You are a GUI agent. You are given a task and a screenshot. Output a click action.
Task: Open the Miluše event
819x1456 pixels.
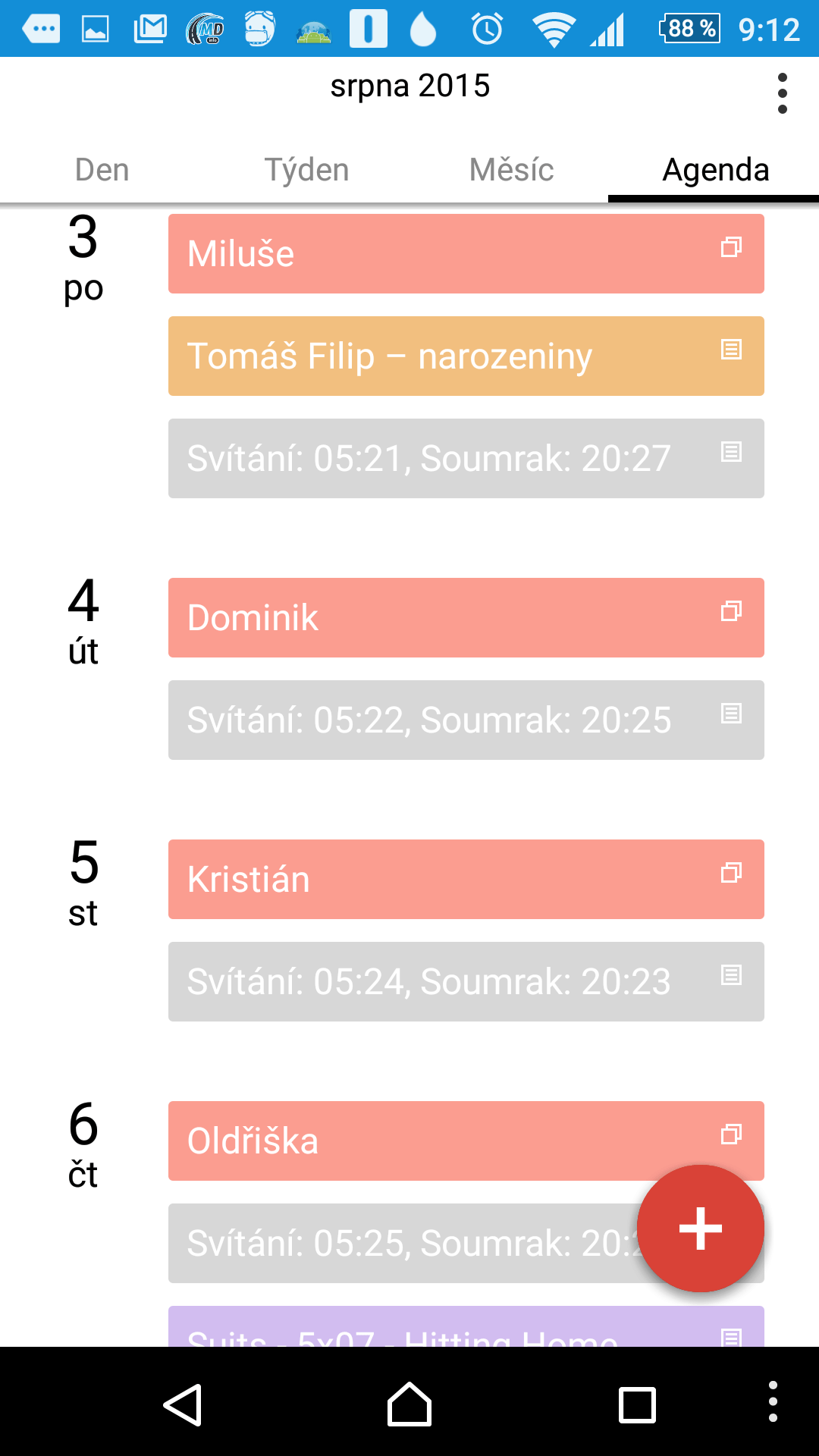(466, 253)
